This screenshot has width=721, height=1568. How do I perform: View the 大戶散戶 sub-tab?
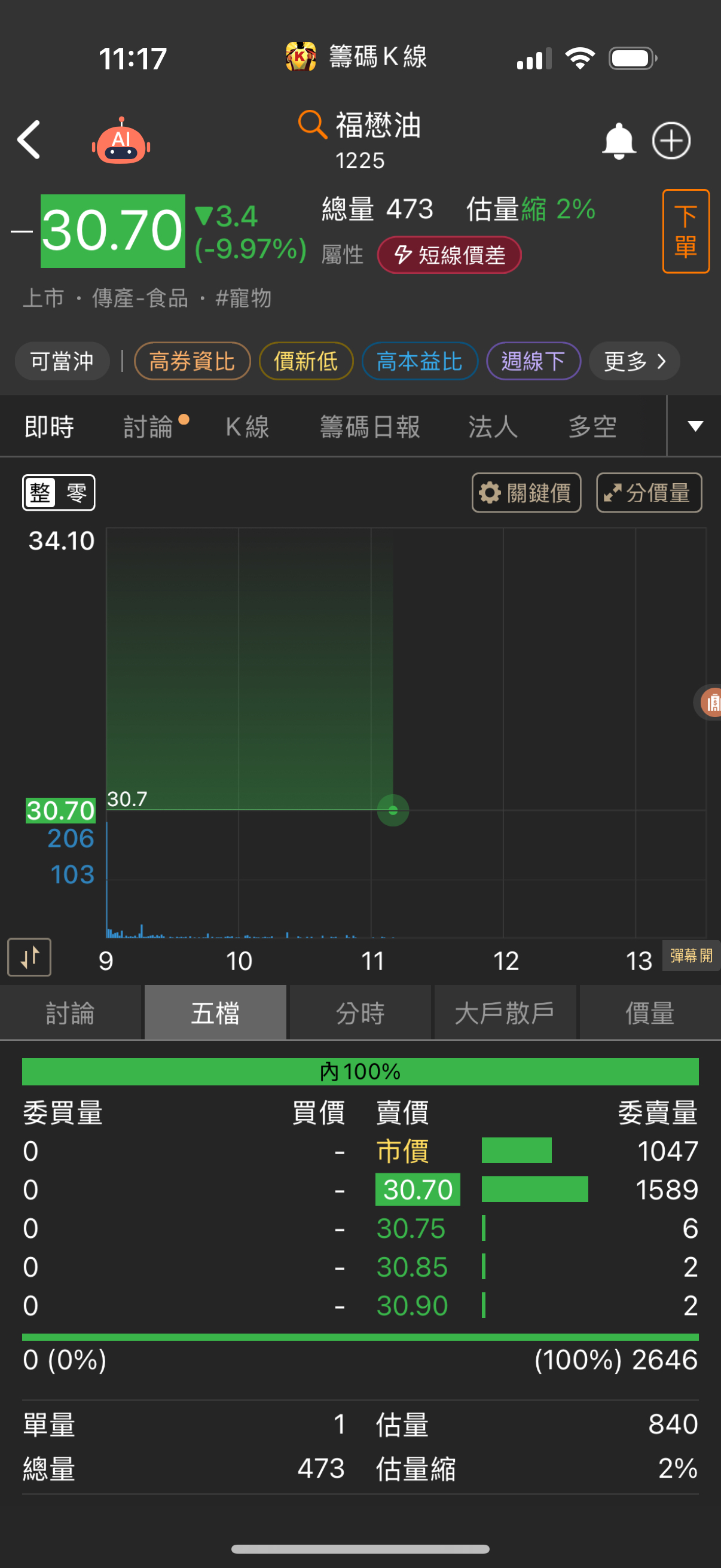coord(505,1014)
